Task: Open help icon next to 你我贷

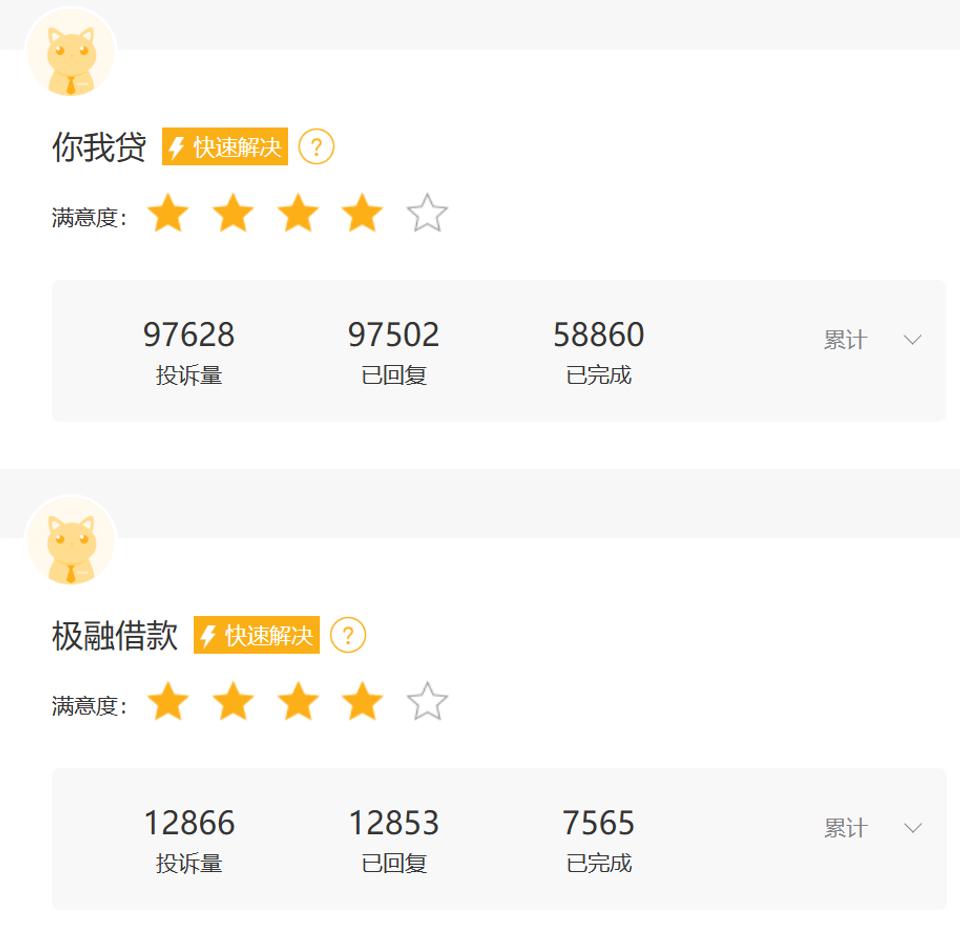Action: [x=316, y=147]
